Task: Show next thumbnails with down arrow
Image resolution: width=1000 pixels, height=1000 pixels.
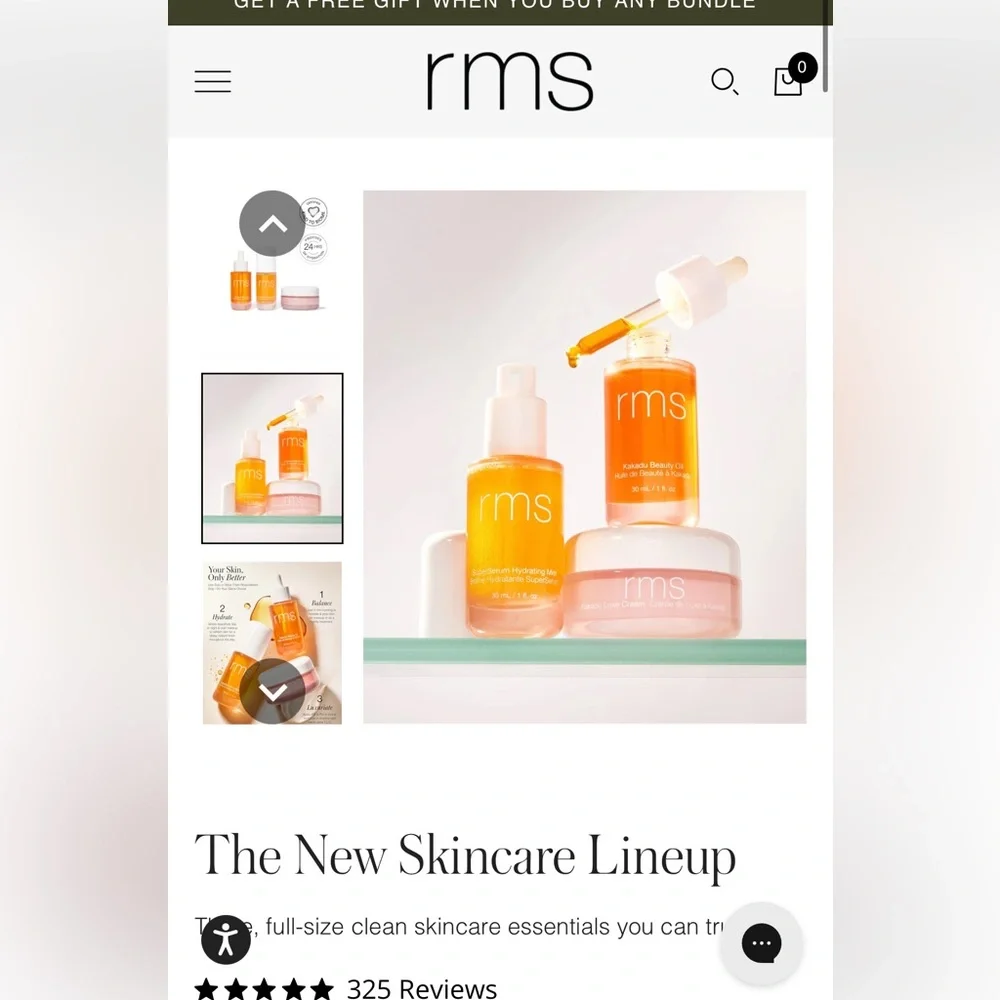Action: 272,691
